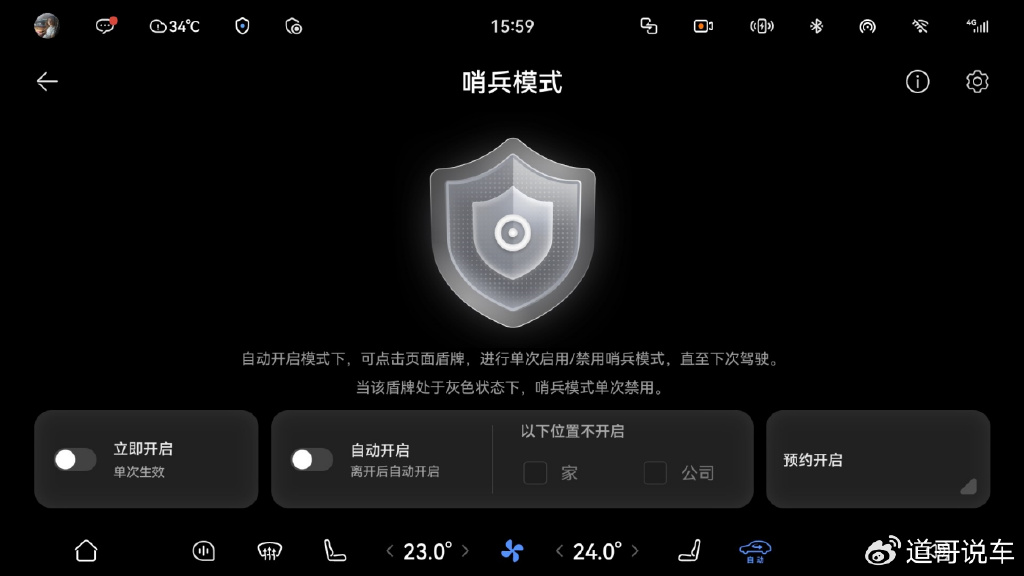Check the 公司 location checkbox
Screen dimensions: 1024x576
[x=655, y=473]
